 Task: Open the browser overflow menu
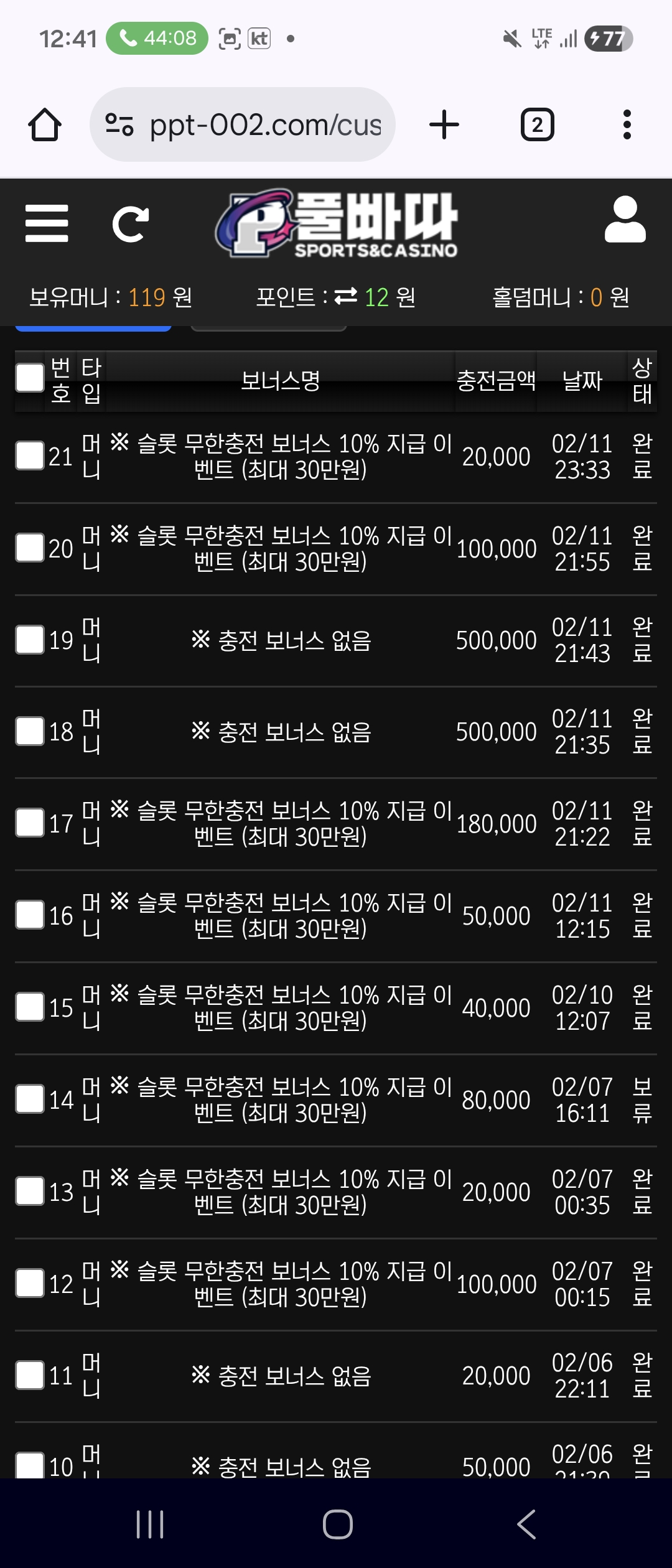627,124
